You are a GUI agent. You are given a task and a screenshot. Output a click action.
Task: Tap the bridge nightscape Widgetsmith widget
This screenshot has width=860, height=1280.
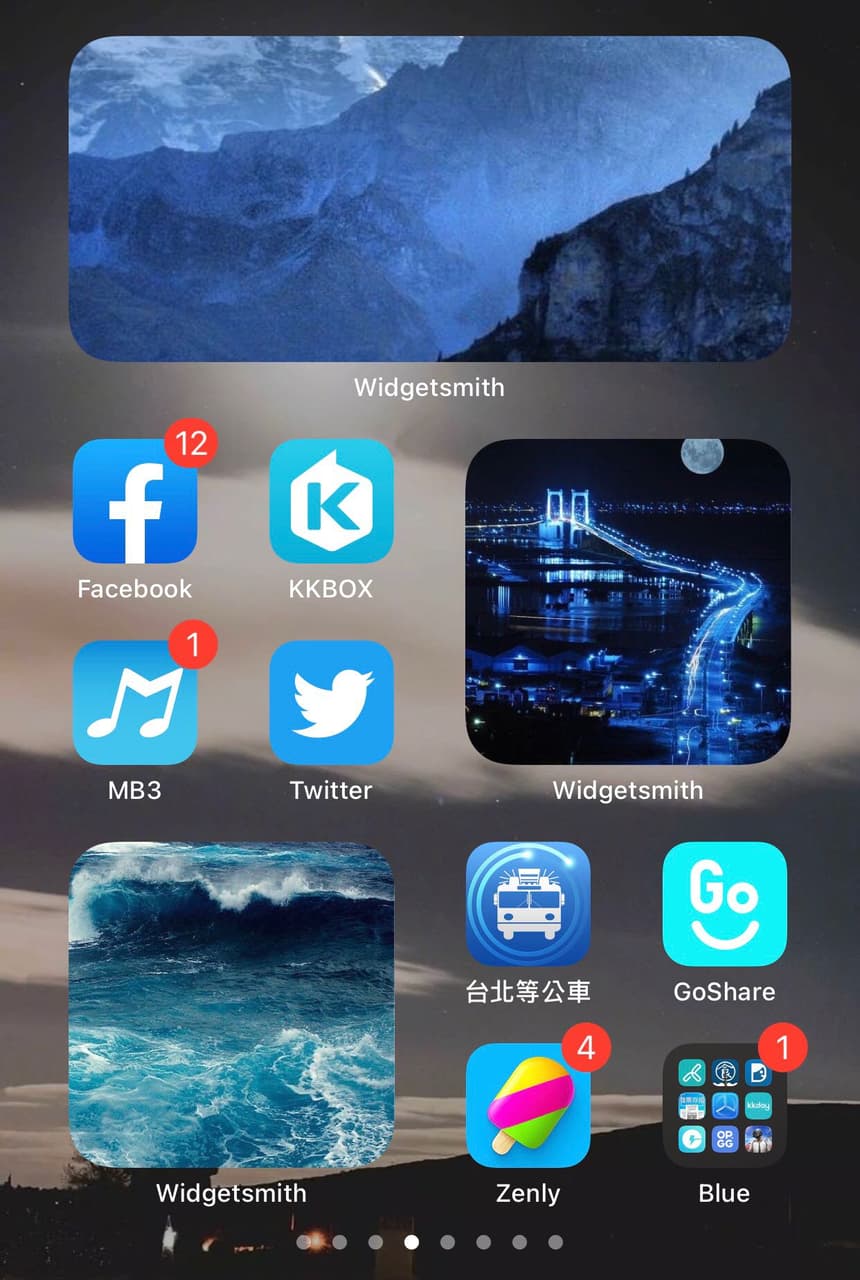(627, 605)
